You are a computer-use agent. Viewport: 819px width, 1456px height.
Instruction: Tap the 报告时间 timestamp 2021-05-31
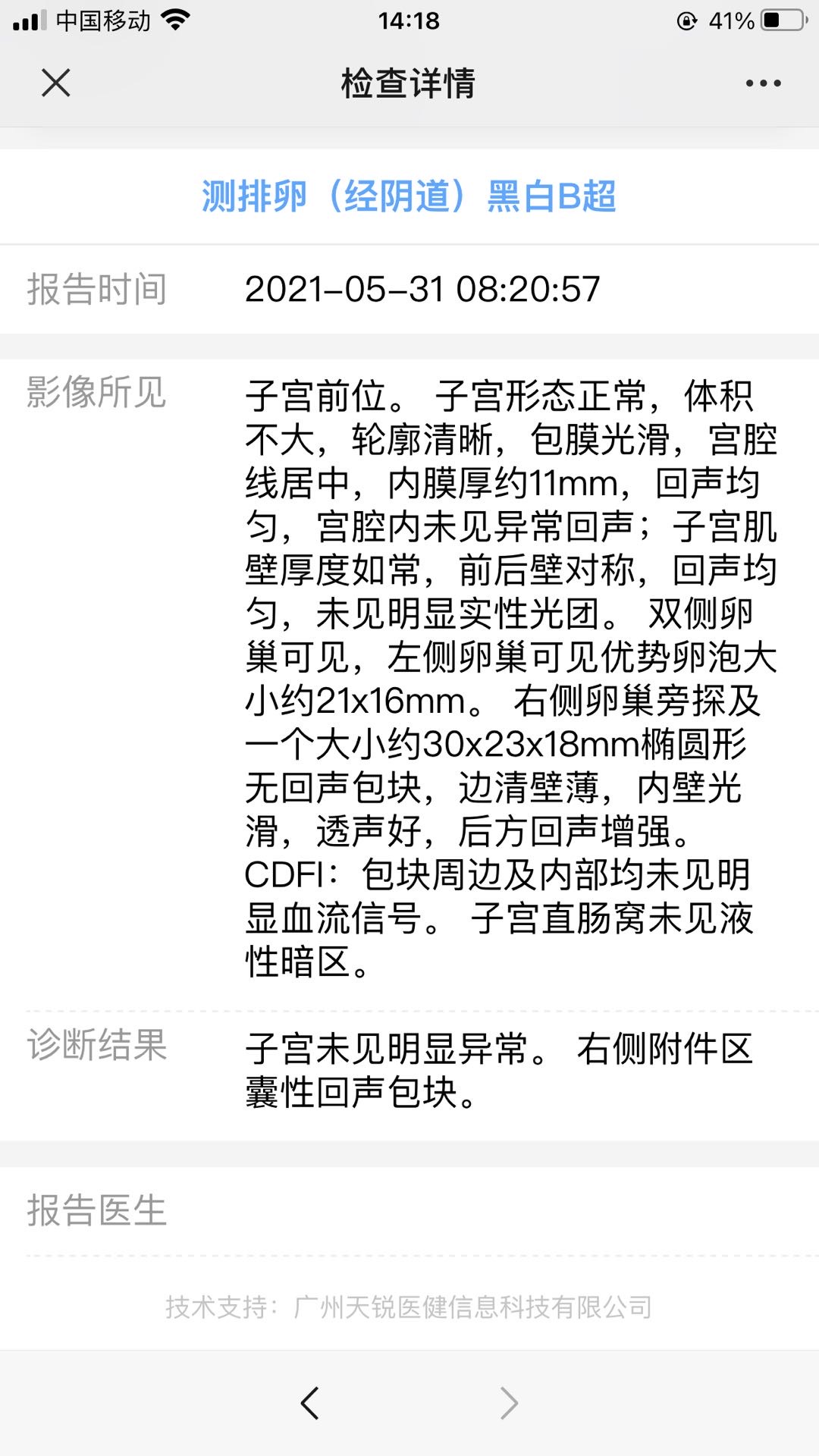pos(422,288)
